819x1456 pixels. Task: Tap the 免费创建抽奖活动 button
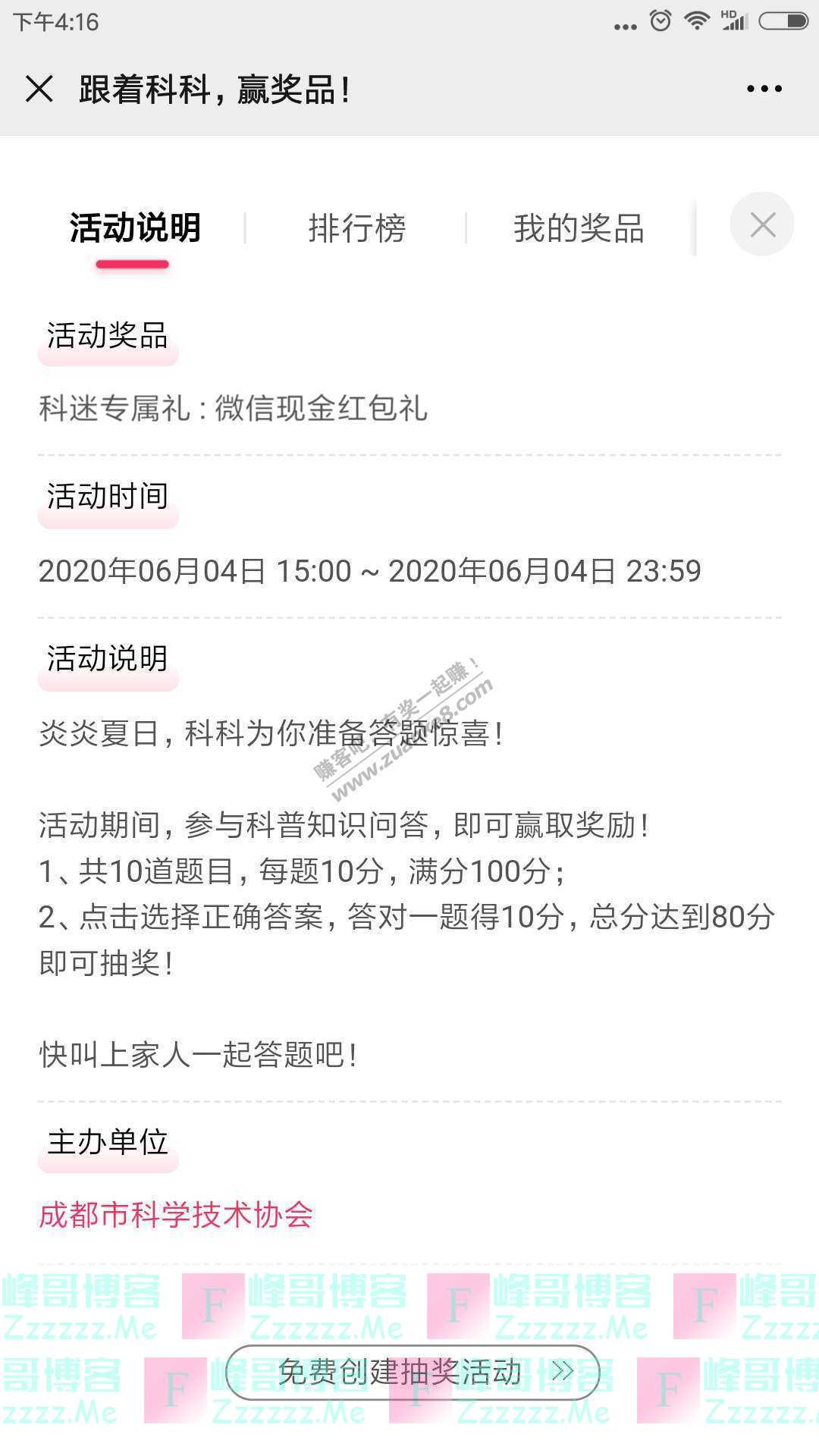(x=413, y=1372)
